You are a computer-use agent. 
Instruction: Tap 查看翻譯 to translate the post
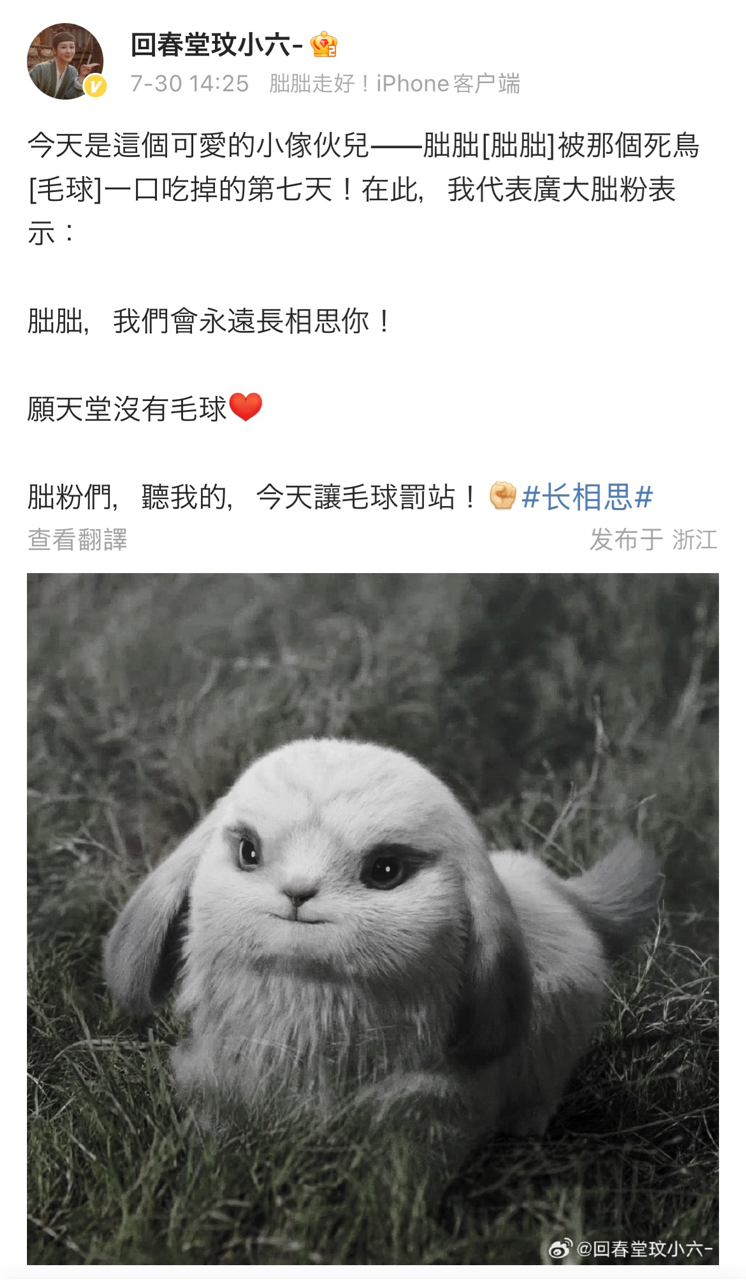coord(78,540)
